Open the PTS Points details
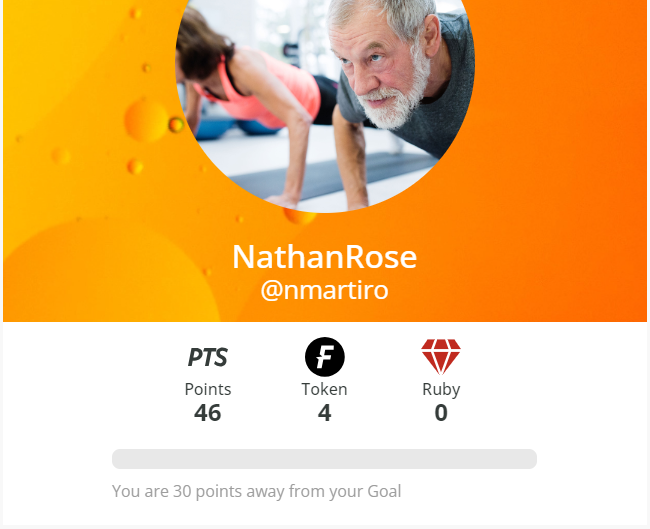 tap(208, 358)
